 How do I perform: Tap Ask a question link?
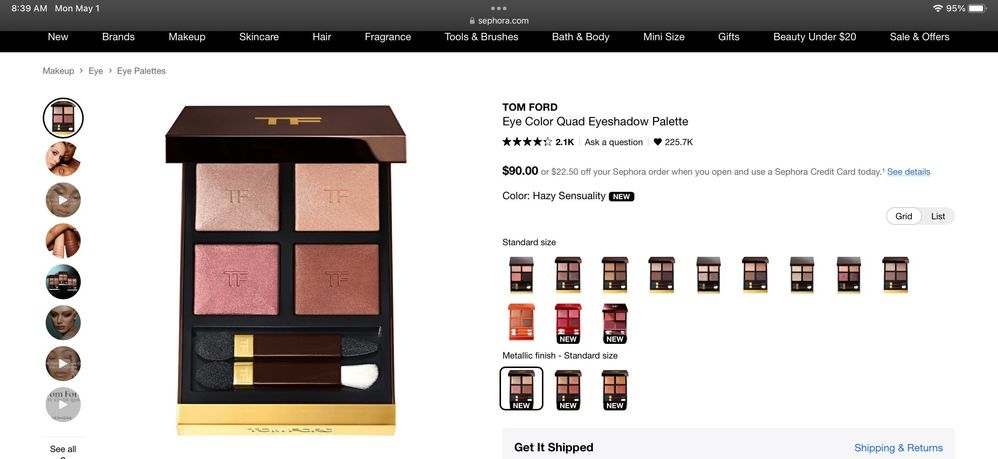(x=614, y=142)
